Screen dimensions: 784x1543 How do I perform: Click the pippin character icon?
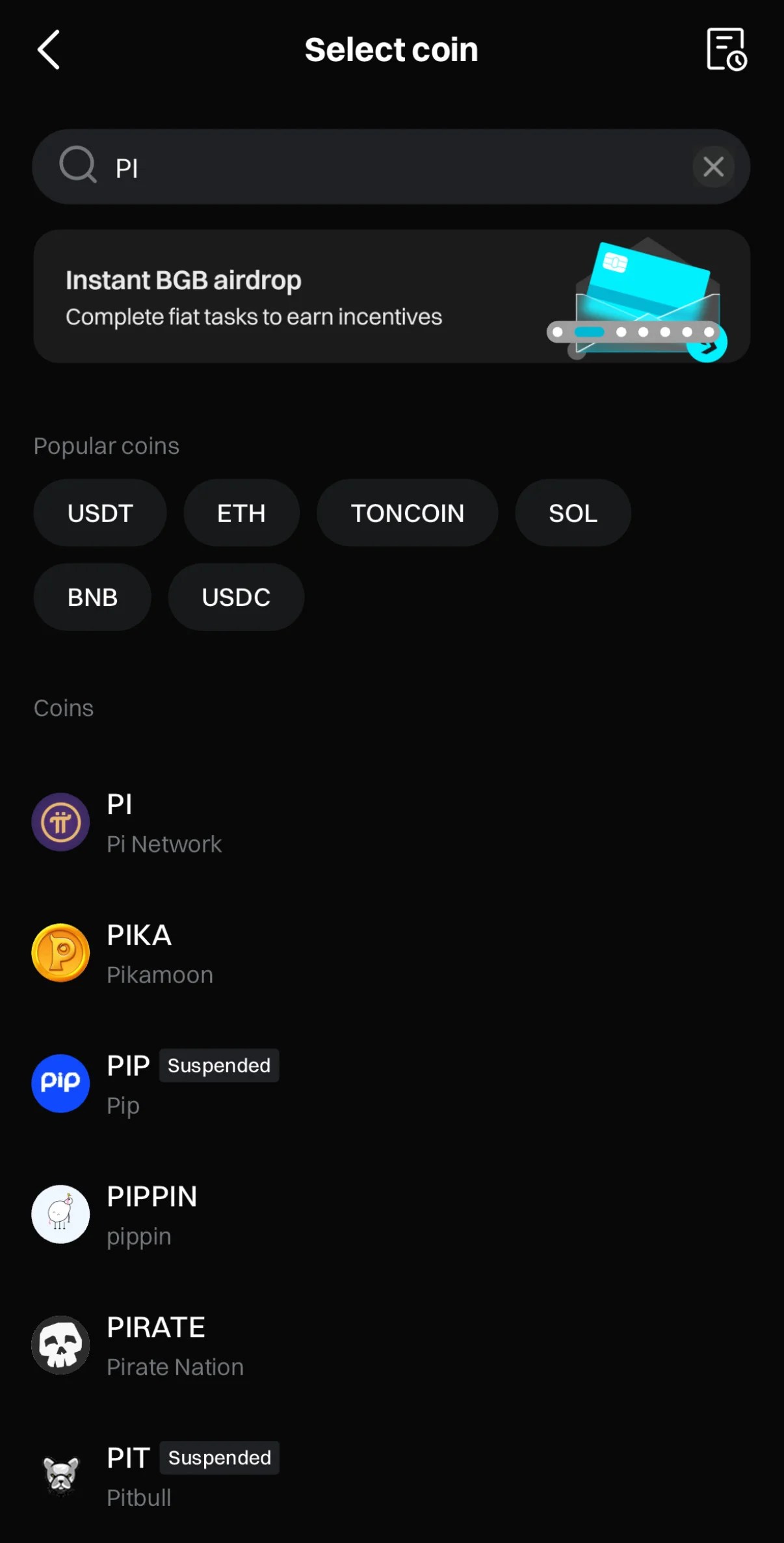pos(60,1214)
